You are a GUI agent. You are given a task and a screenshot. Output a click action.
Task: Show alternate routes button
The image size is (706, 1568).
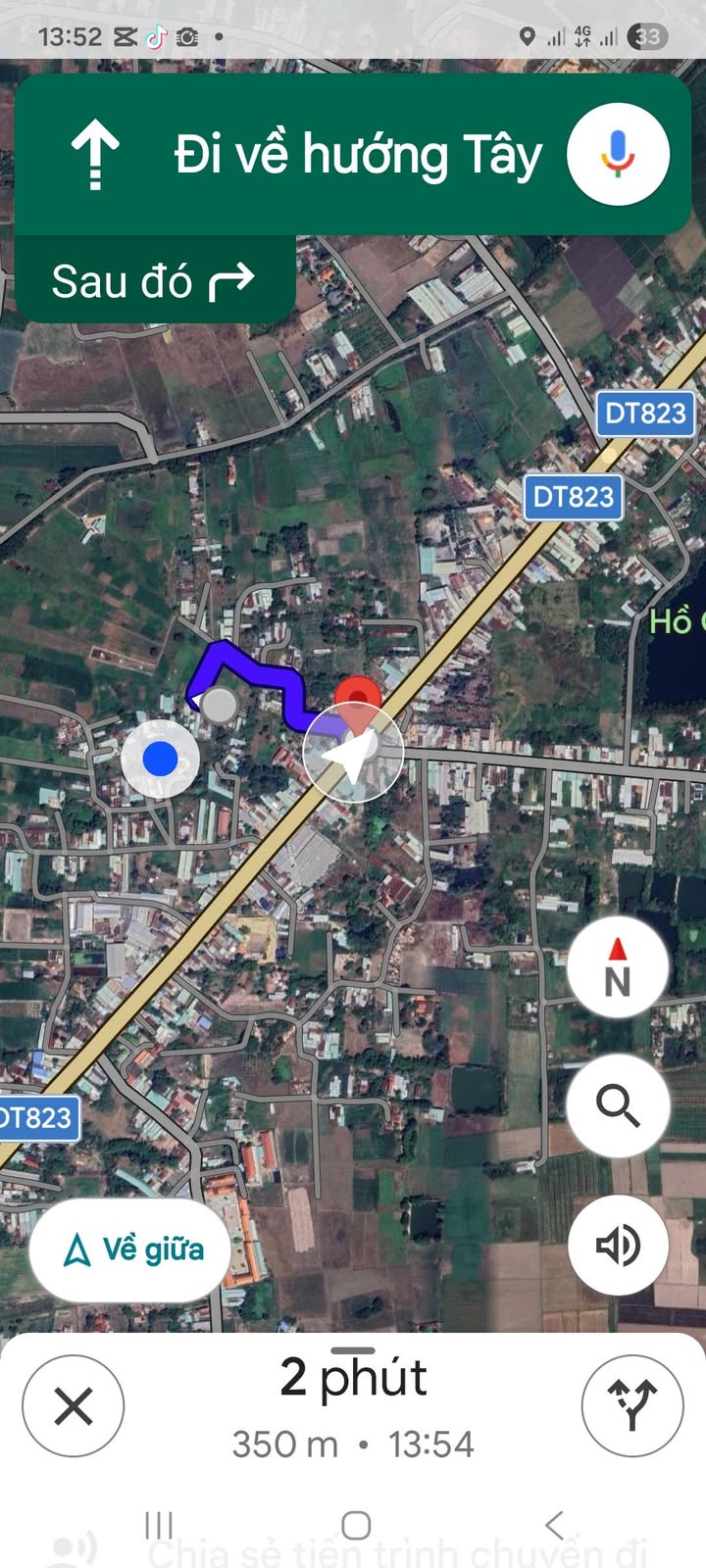point(632,1406)
